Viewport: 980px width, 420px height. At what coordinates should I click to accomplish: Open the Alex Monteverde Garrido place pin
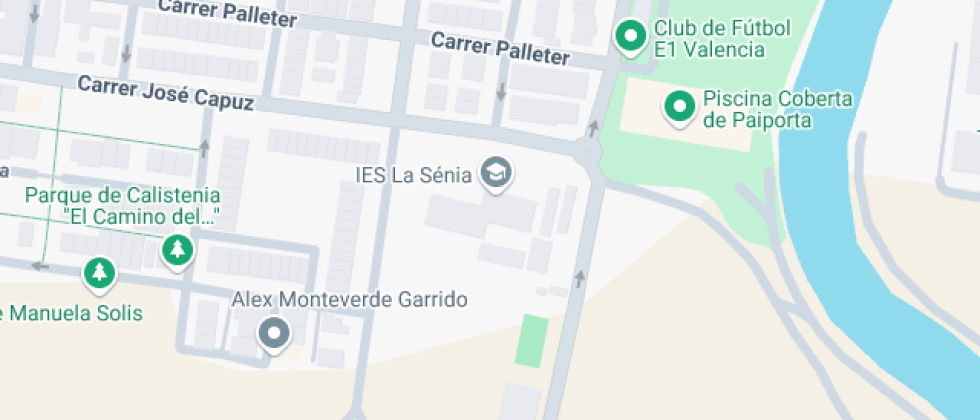coord(273,333)
